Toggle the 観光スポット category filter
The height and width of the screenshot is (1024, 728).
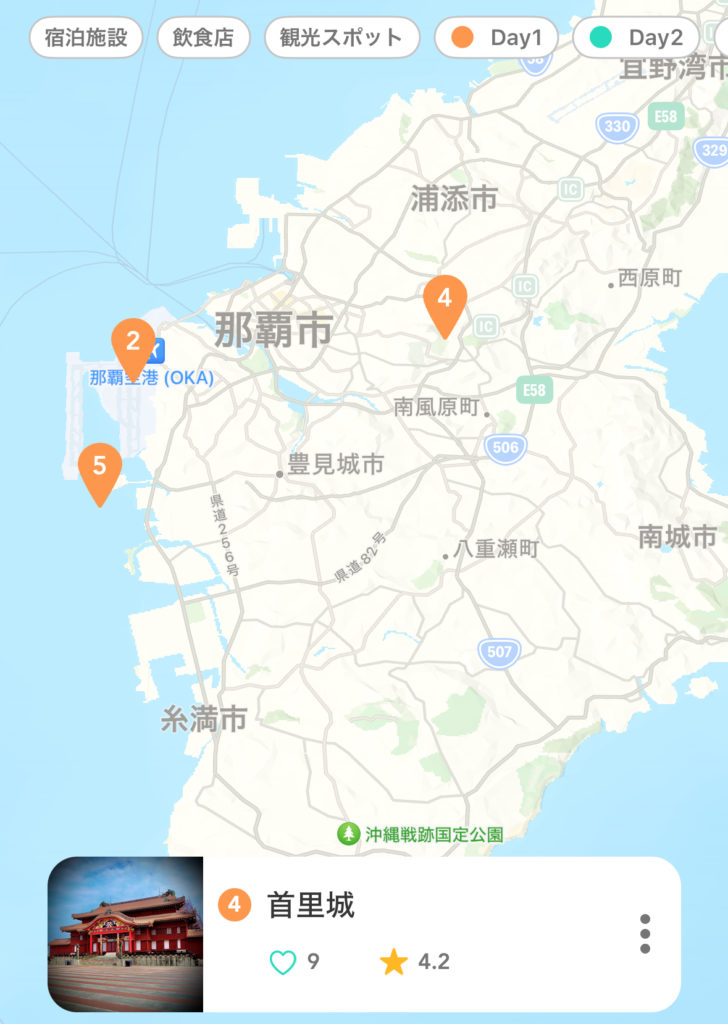[x=339, y=36]
